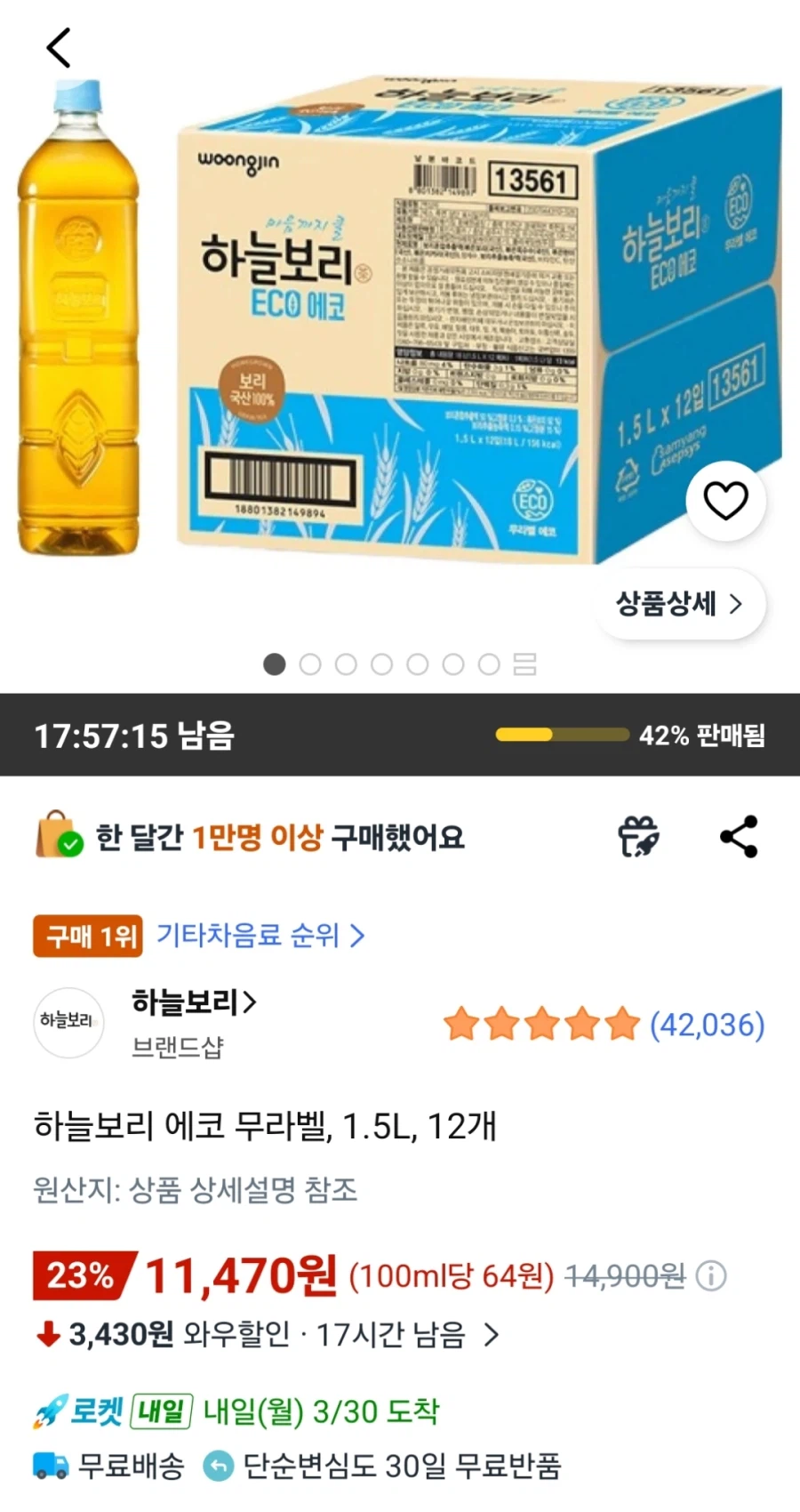Image resolution: width=800 pixels, height=1512 pixels.
Task: Expand 상품상세 product details
Action: [680, 604]
